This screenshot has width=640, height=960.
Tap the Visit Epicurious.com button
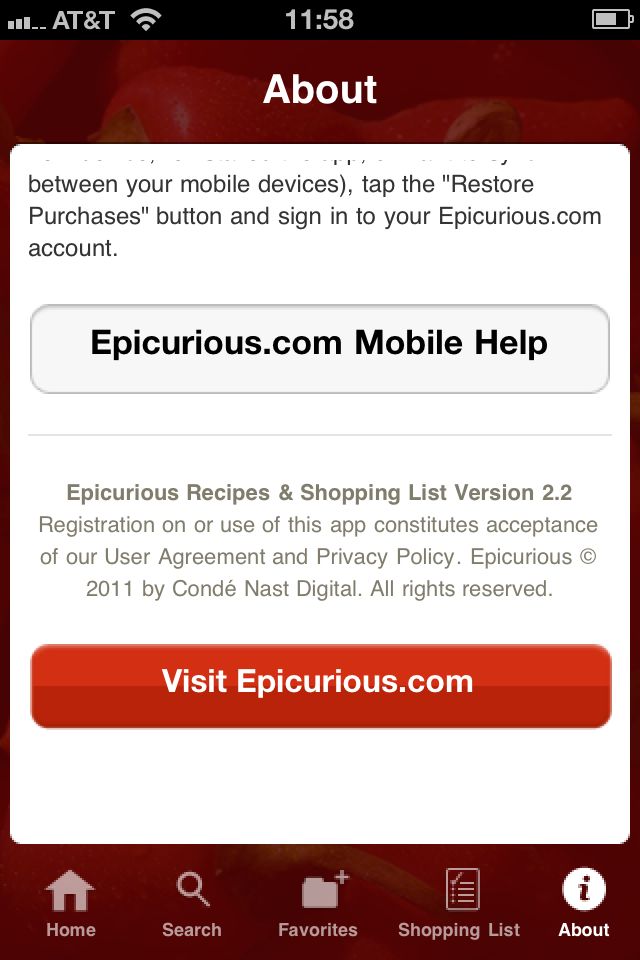[x=321, y=686]
